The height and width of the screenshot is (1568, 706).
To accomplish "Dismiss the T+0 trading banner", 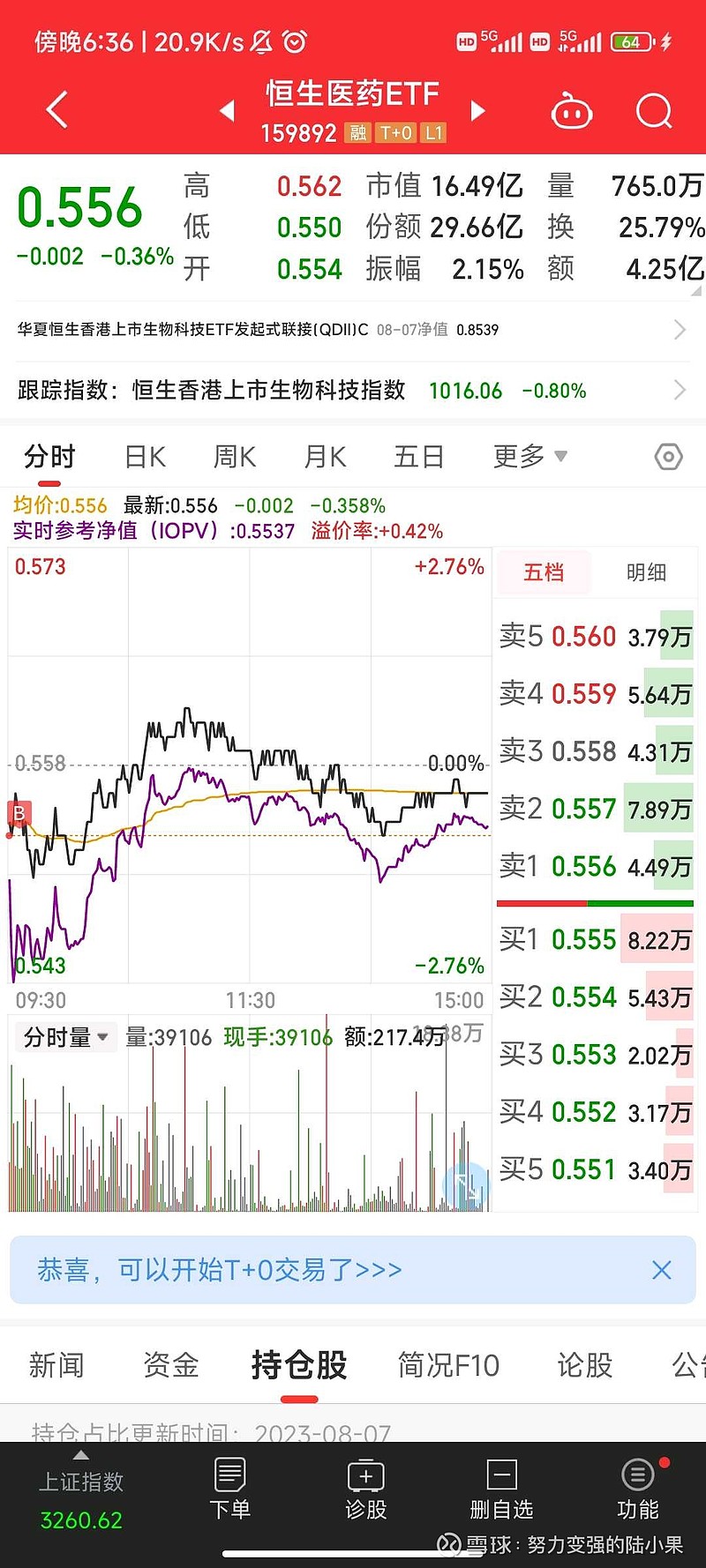I will pos(661,1270).
